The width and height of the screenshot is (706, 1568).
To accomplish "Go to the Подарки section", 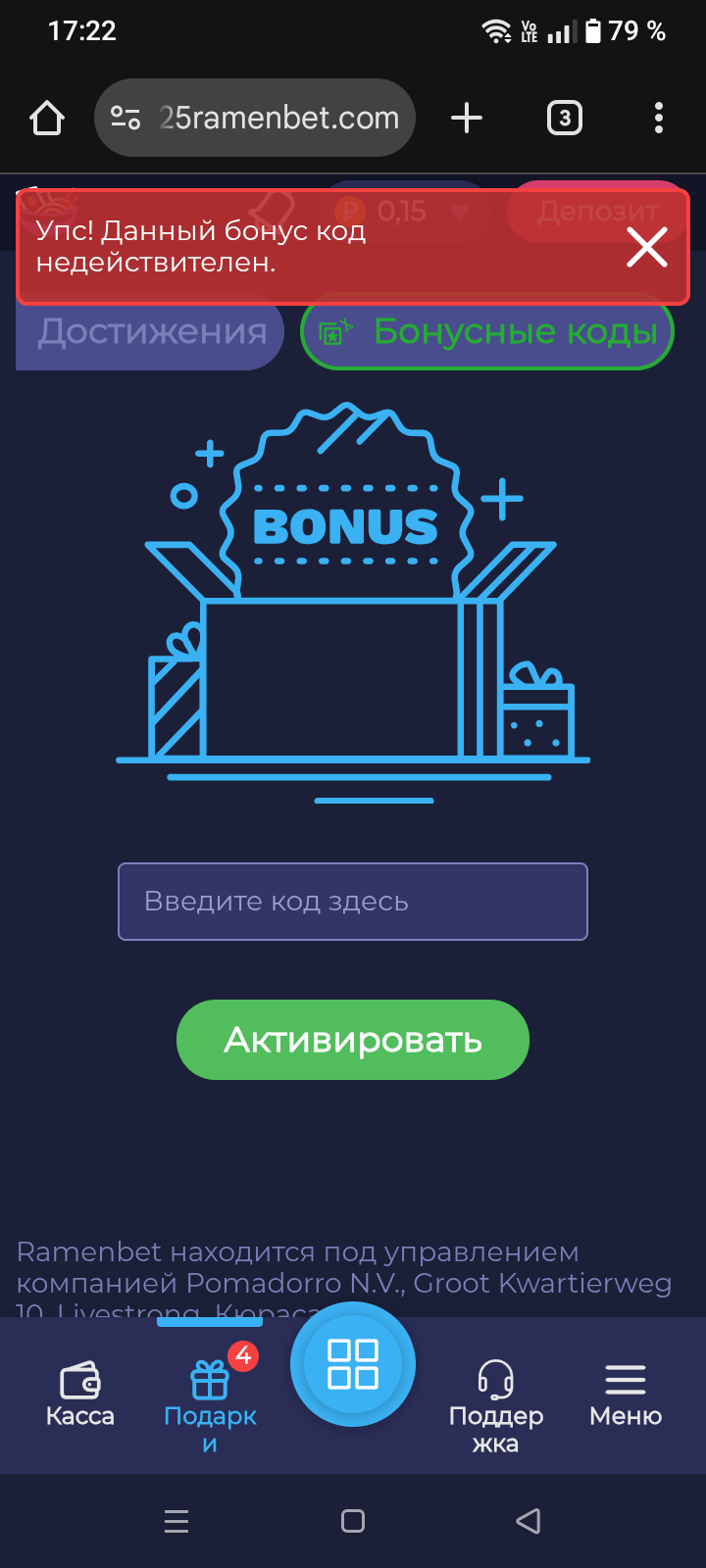I will pos(210,1399).
